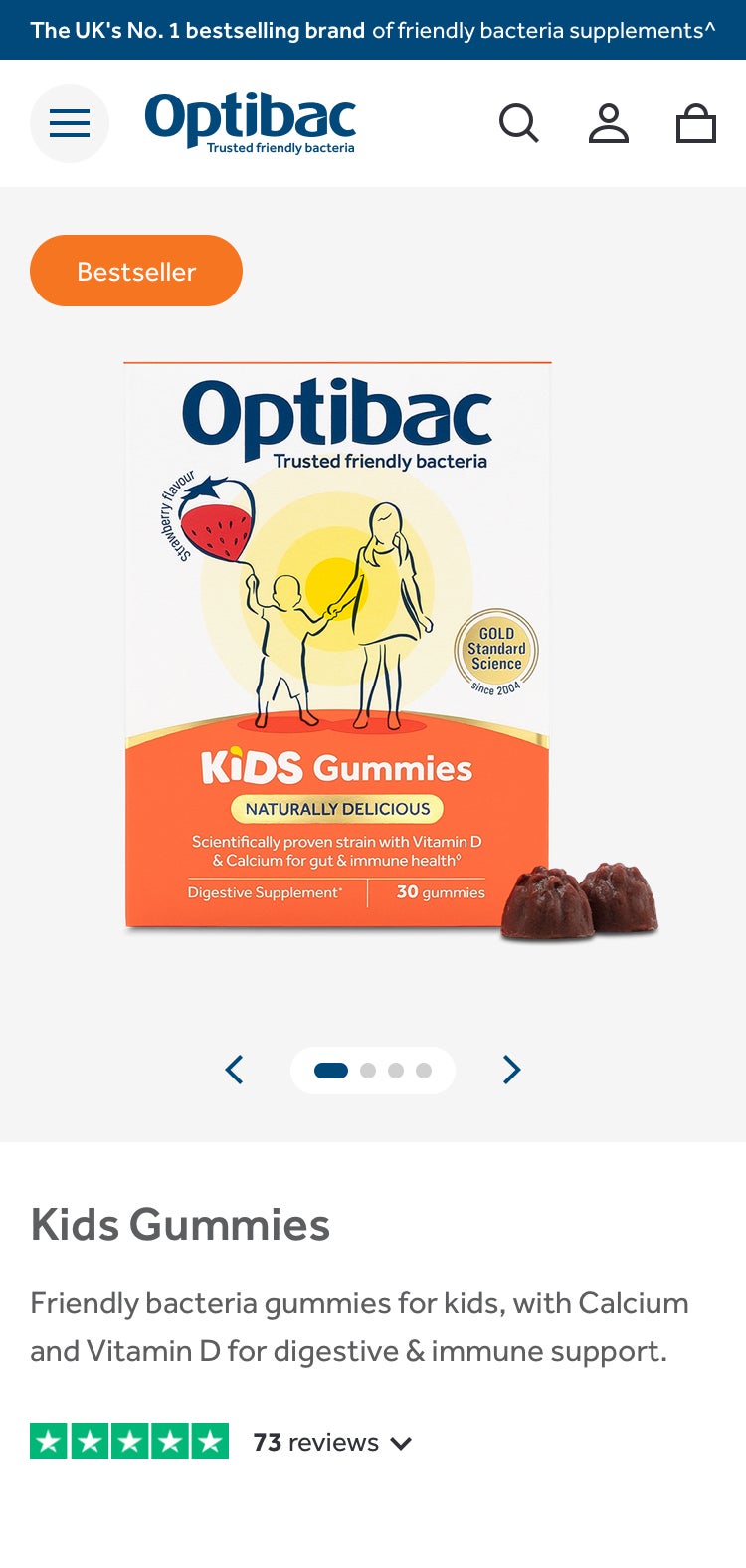746x1568 pixels.
Task: Expand the 73 reviews dropdown
Action: 332,1442
